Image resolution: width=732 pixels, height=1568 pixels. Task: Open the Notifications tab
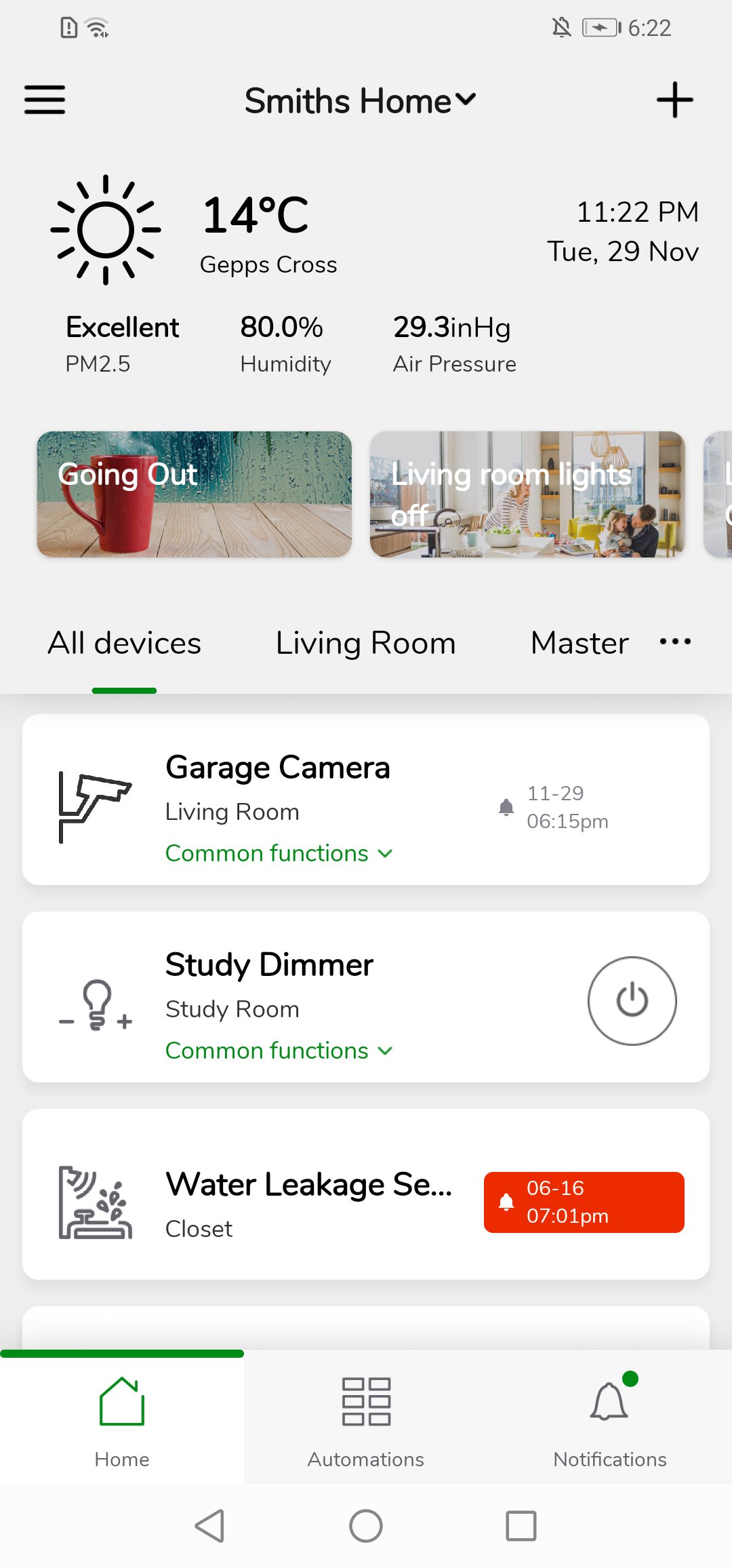610,1417
